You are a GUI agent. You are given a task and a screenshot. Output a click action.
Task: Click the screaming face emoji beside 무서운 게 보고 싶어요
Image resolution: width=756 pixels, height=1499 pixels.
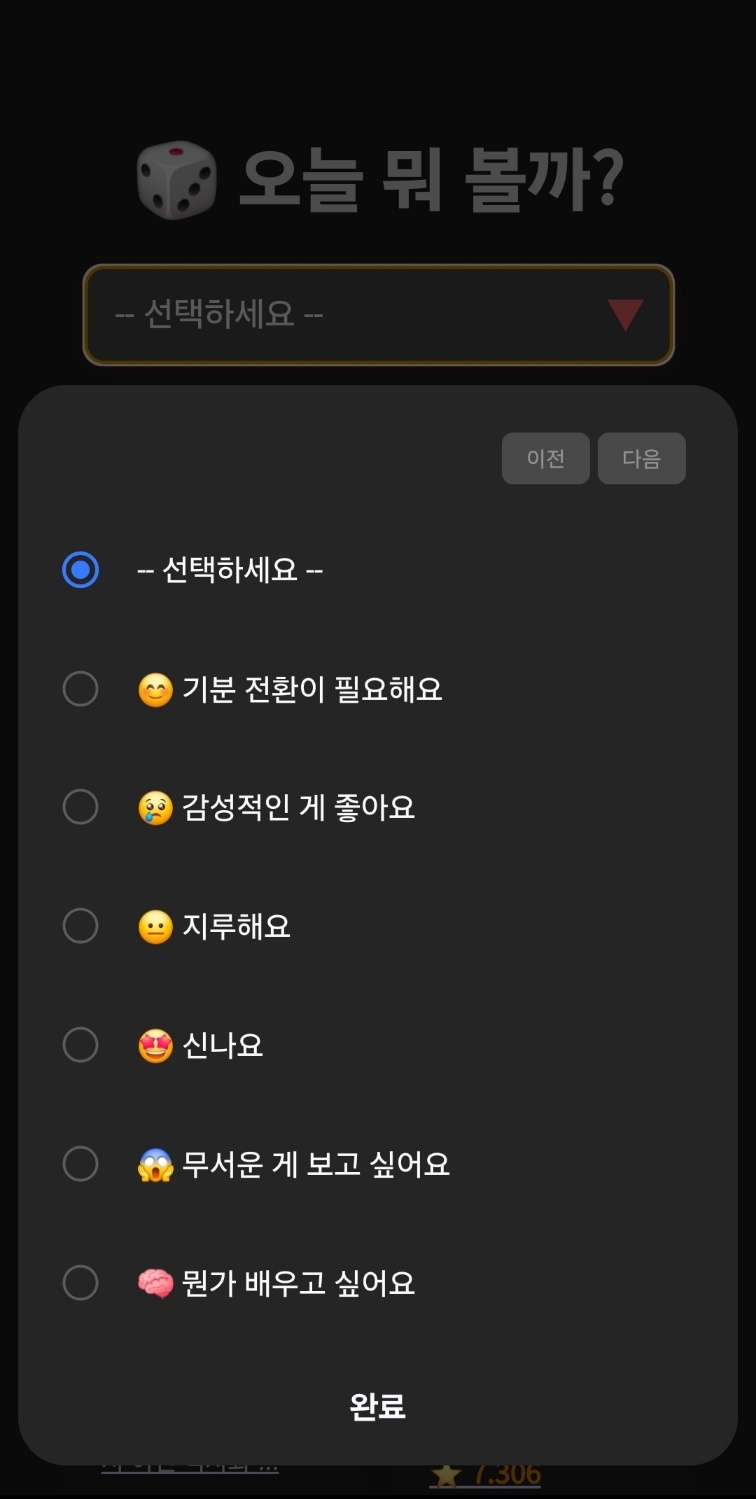click(x=157, y=1163)
